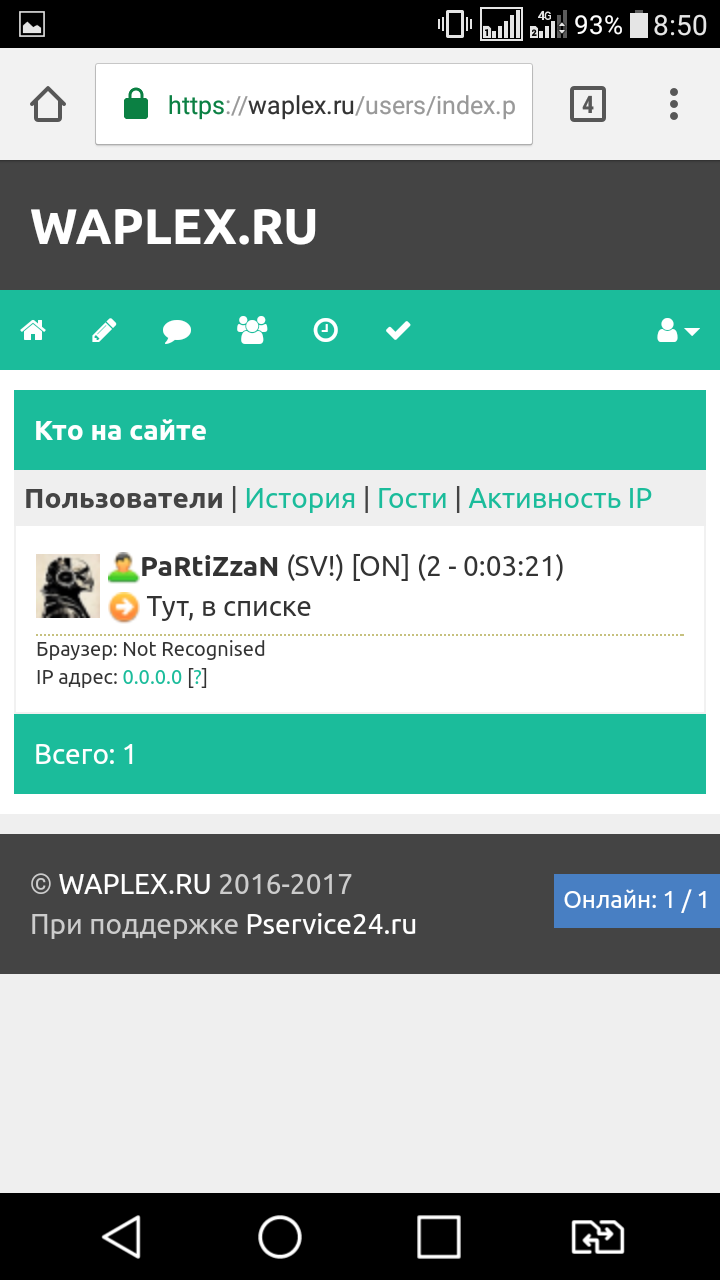Viewport: 720px width, 1280px height.
Task: Switch to the История tab
Action: (300, 498)
